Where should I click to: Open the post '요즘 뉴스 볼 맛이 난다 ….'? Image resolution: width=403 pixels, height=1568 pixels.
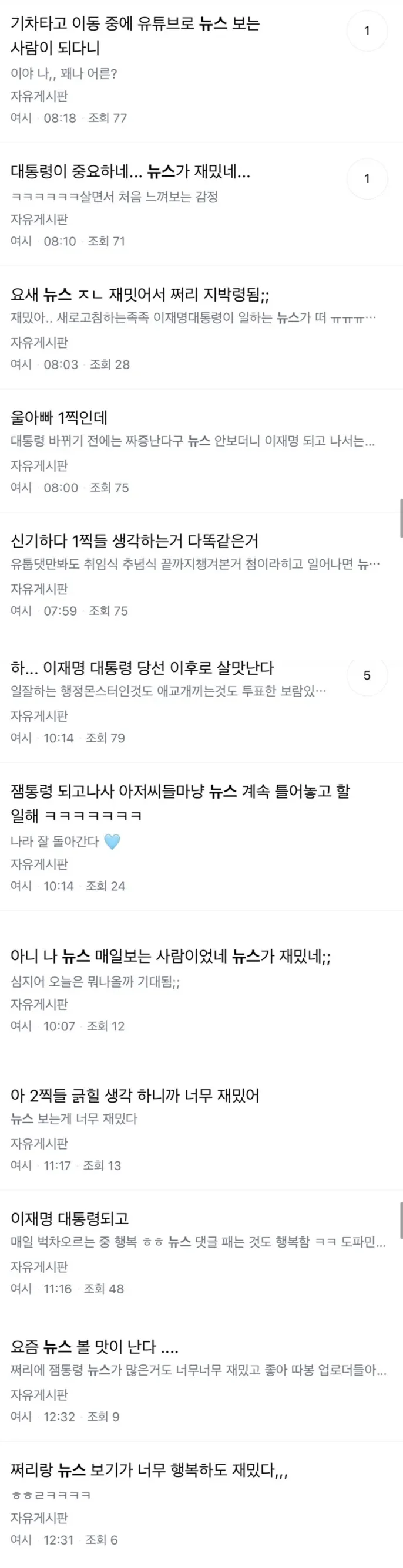pos(95,1346)
